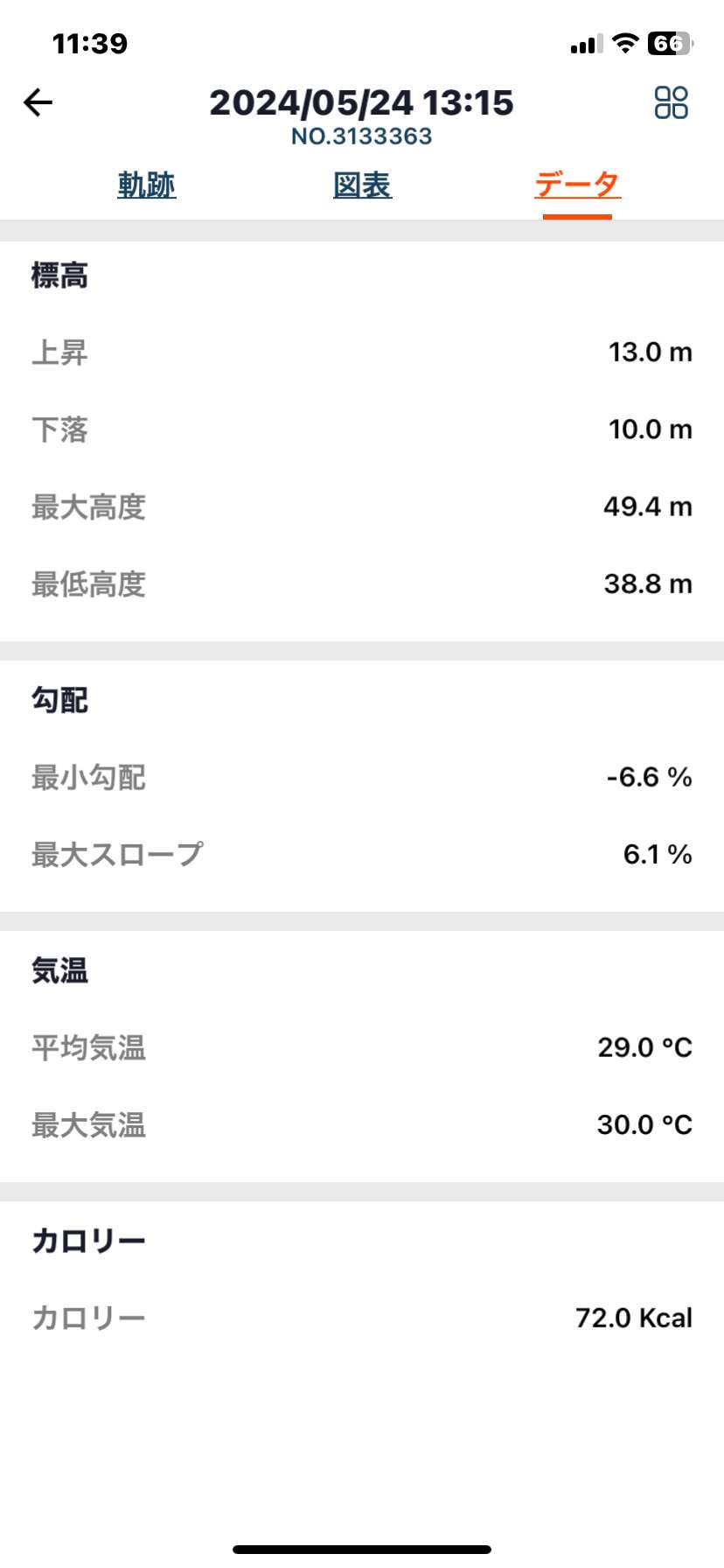Go back using the arrow icon
The image size is (724, 1568).
pyautogui.click(x=38, y=102)
